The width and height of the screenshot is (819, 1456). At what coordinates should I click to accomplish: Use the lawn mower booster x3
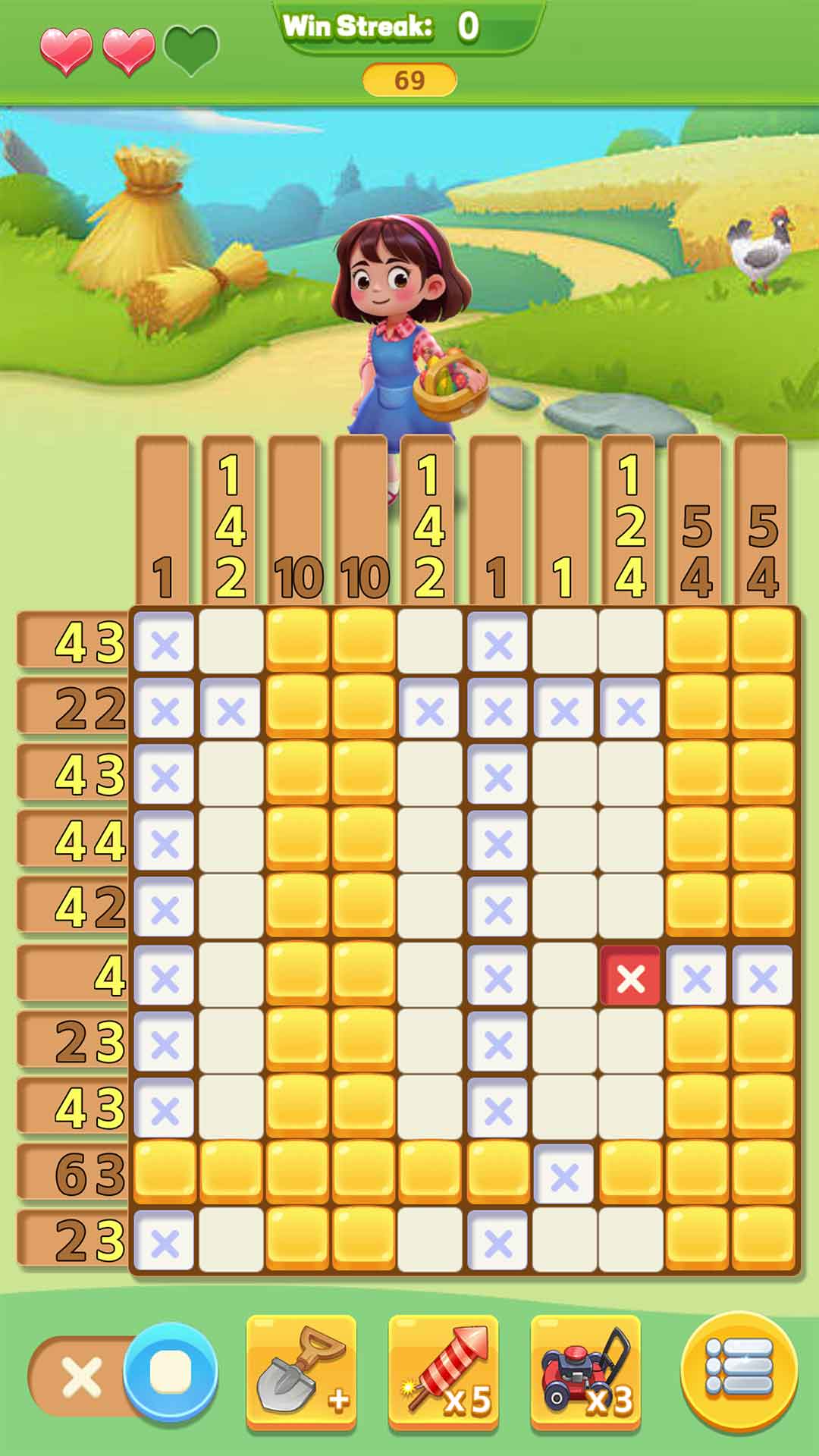(x=585, y=1373)
